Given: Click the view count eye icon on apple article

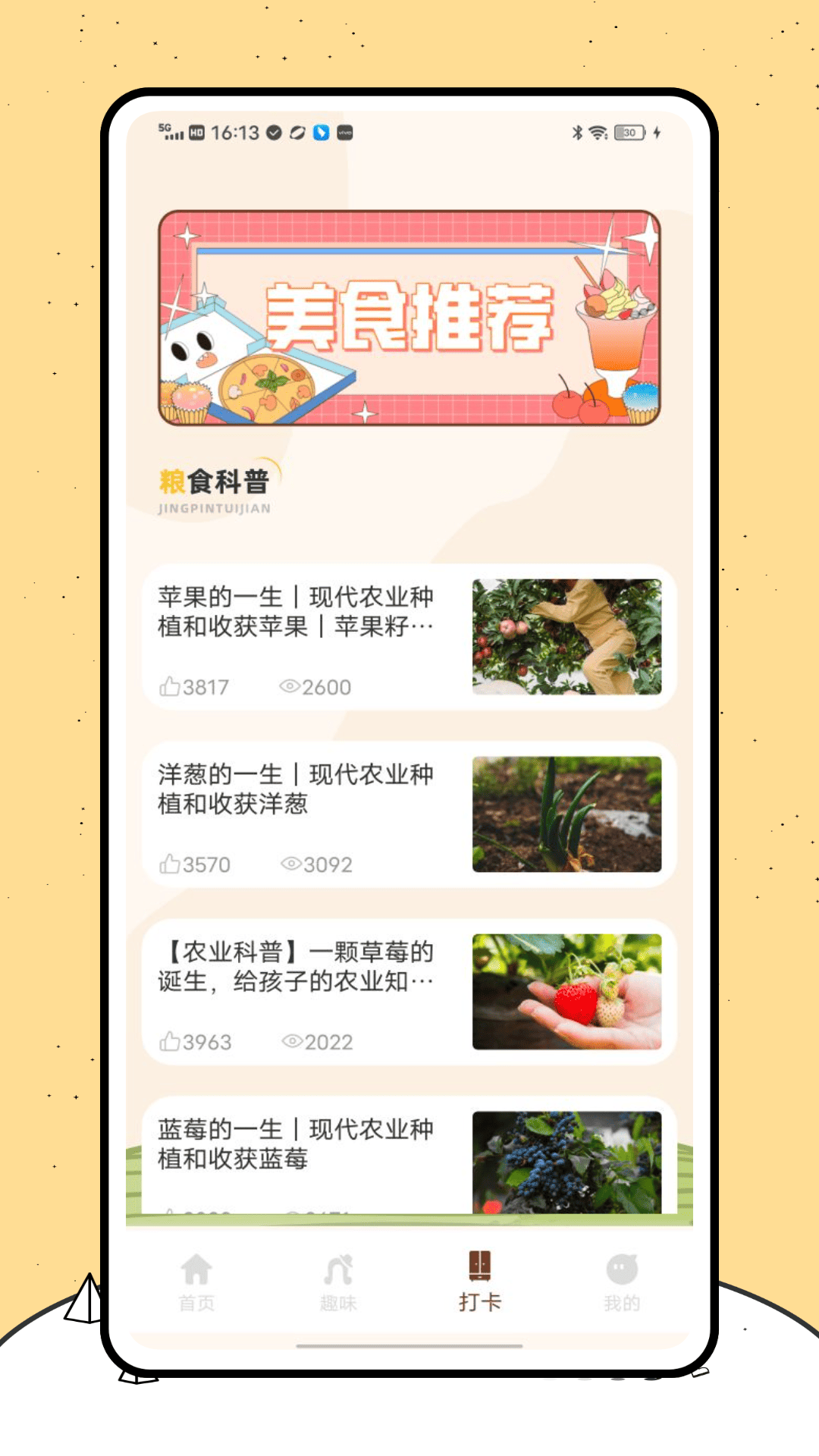Looking at the screenshot, I should (290, 686).
